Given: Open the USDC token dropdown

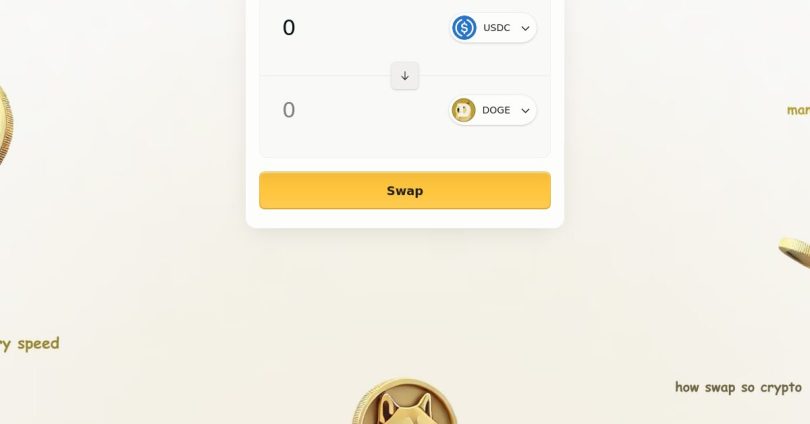Looking at the screenshot, I should pos(493,28).
